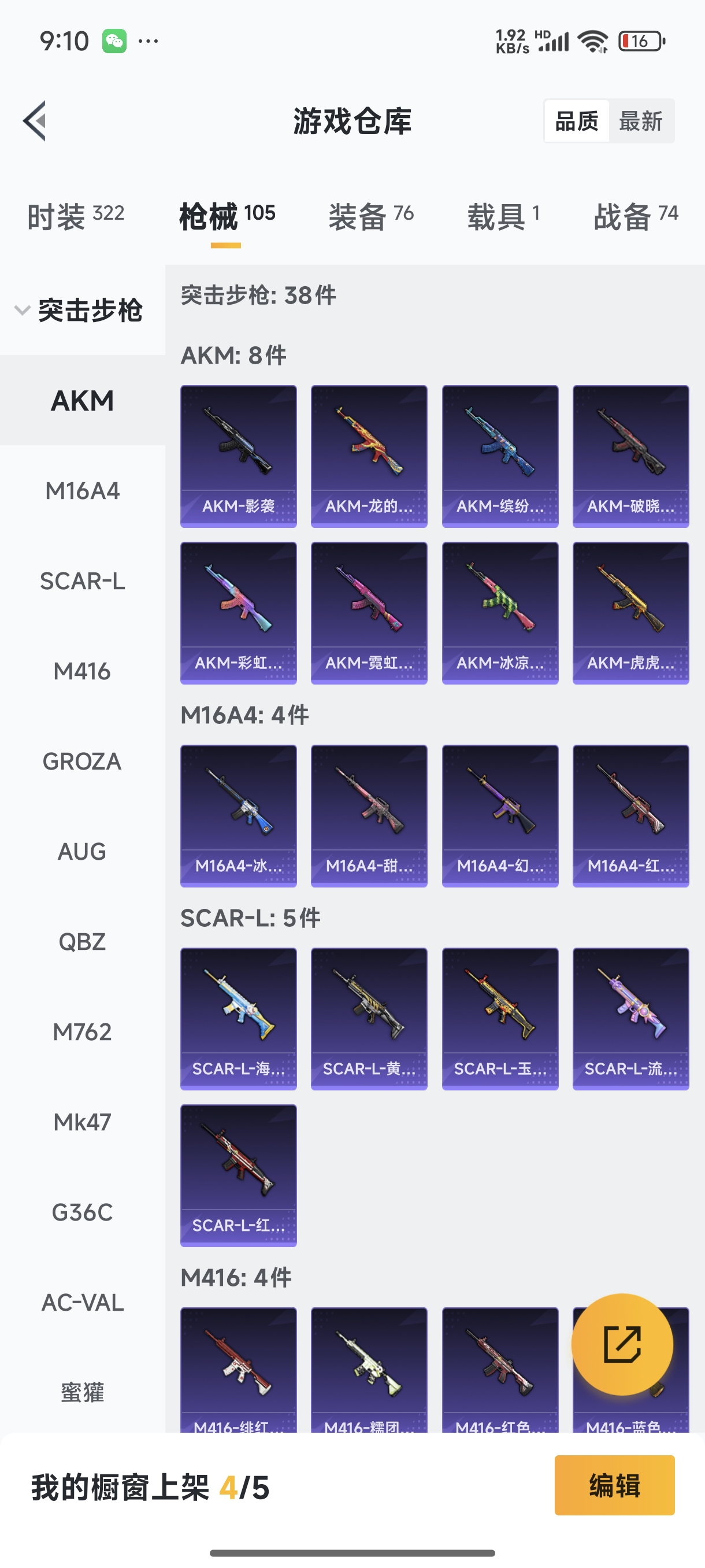Open the AKM-影袭 skin tile
This screenshot has height=1568, width=705.
[239, 456]
